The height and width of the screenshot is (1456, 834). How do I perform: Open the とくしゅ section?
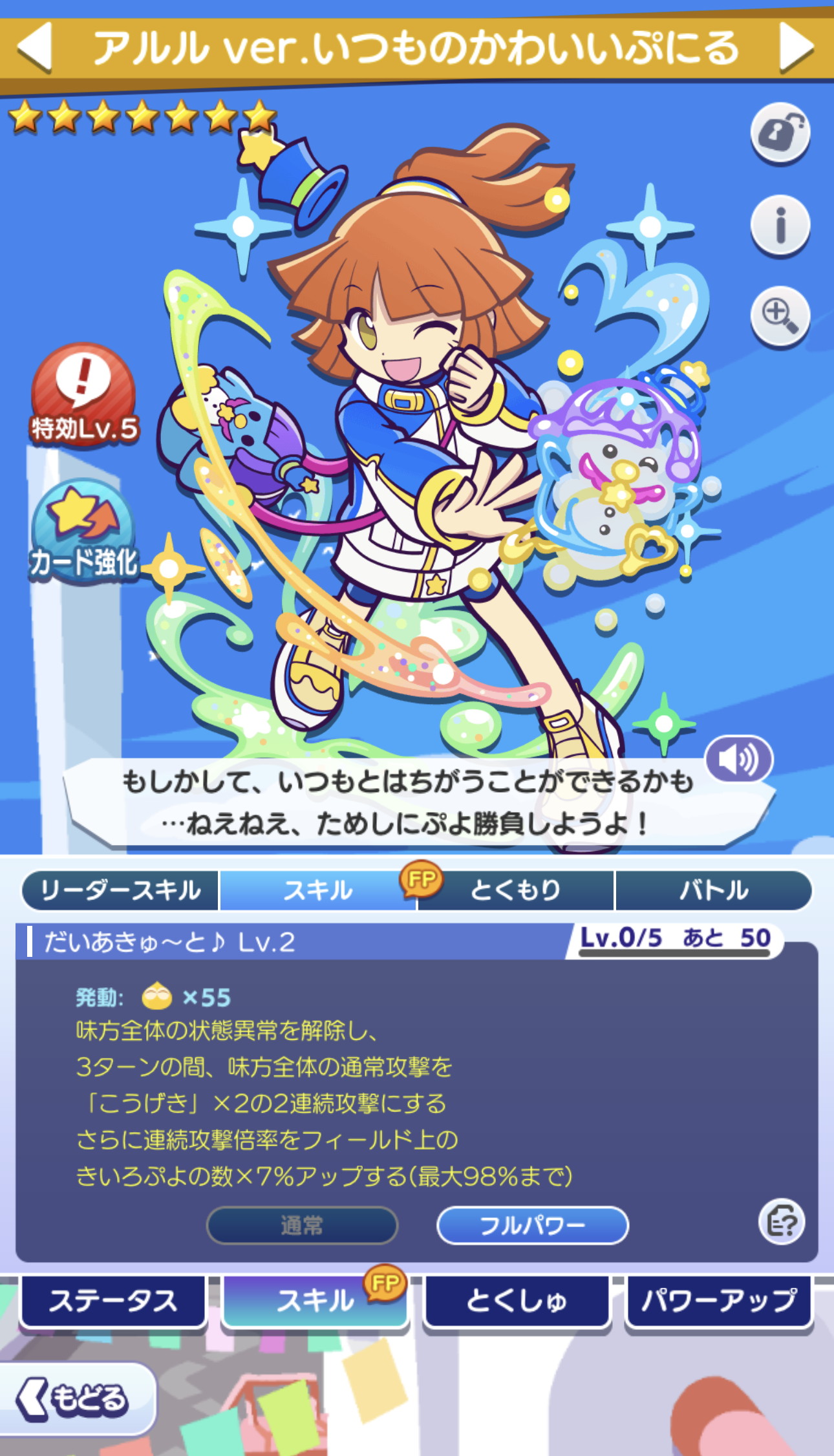[517, 1301]
